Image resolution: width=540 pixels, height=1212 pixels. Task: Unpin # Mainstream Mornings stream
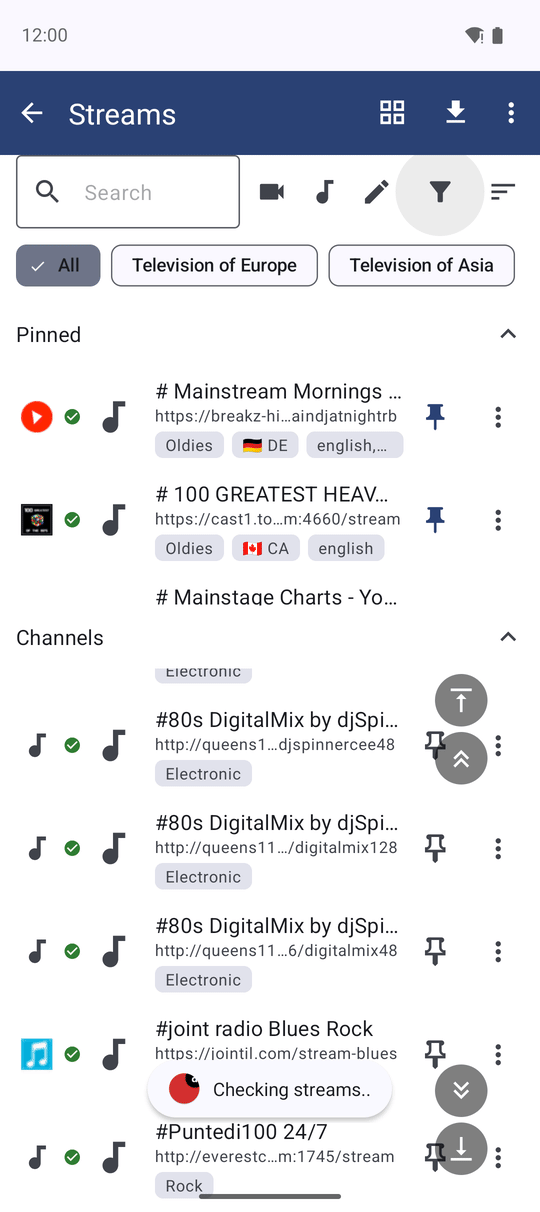[x=435, y=417]
